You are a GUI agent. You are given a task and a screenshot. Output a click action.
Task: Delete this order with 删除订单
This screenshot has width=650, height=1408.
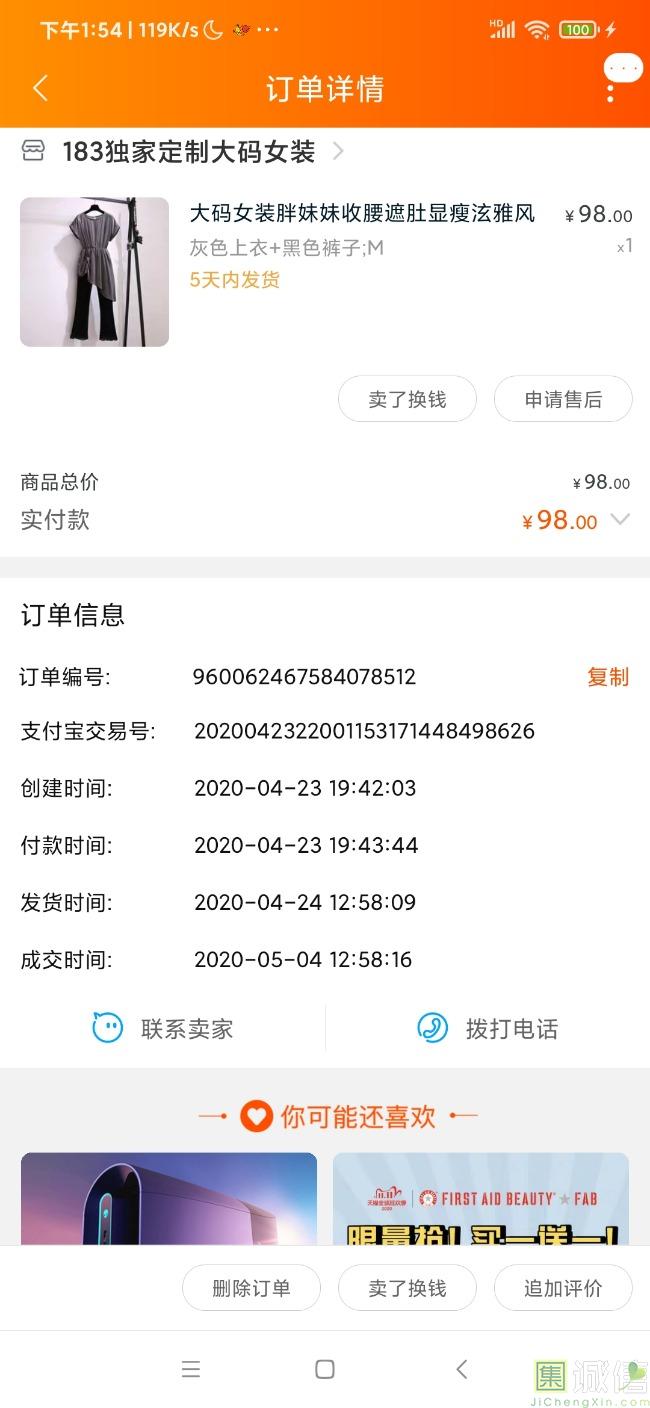(x=251, y=1288)
